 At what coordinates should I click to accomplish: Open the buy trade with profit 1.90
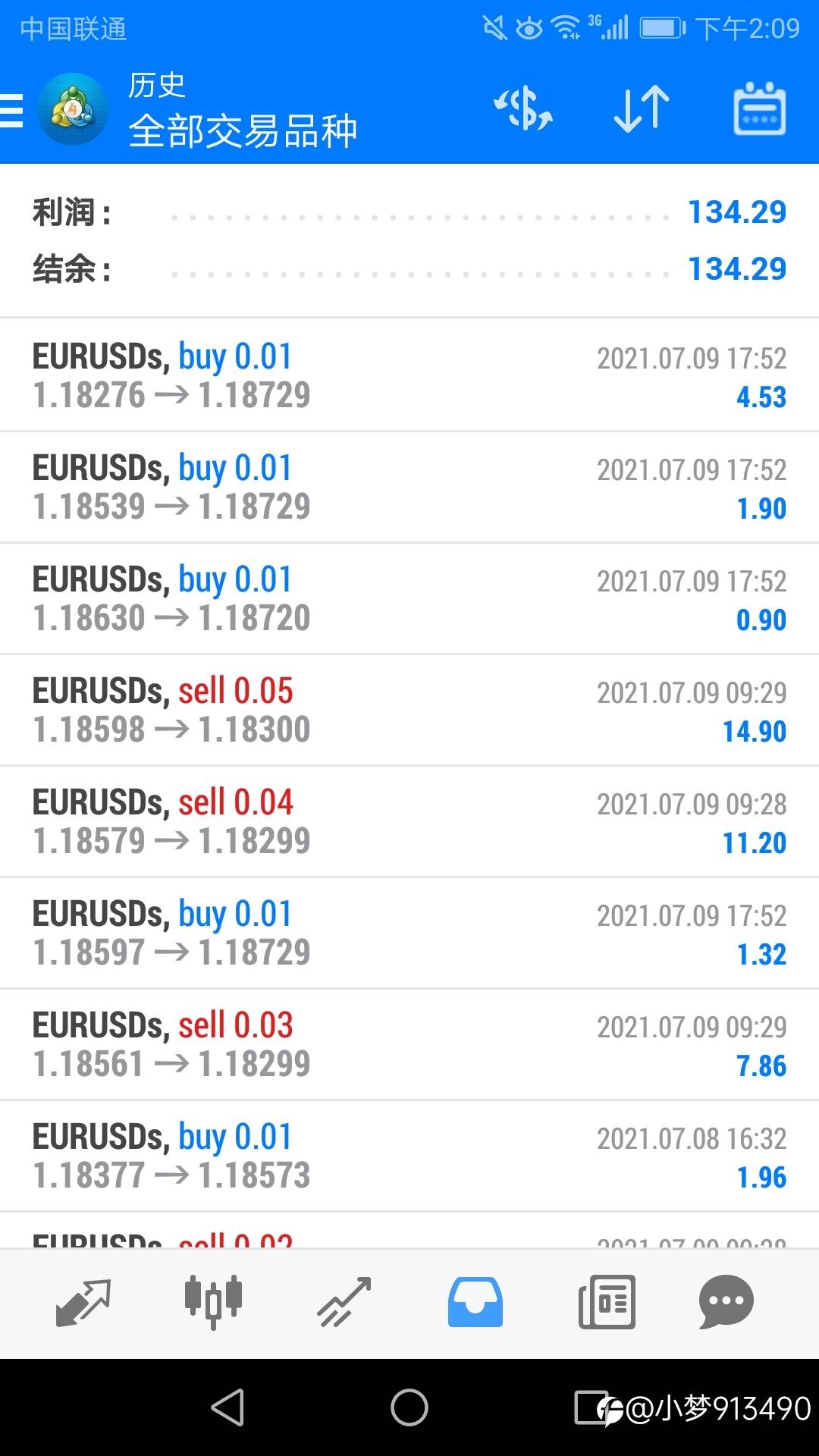click(409, 487)
